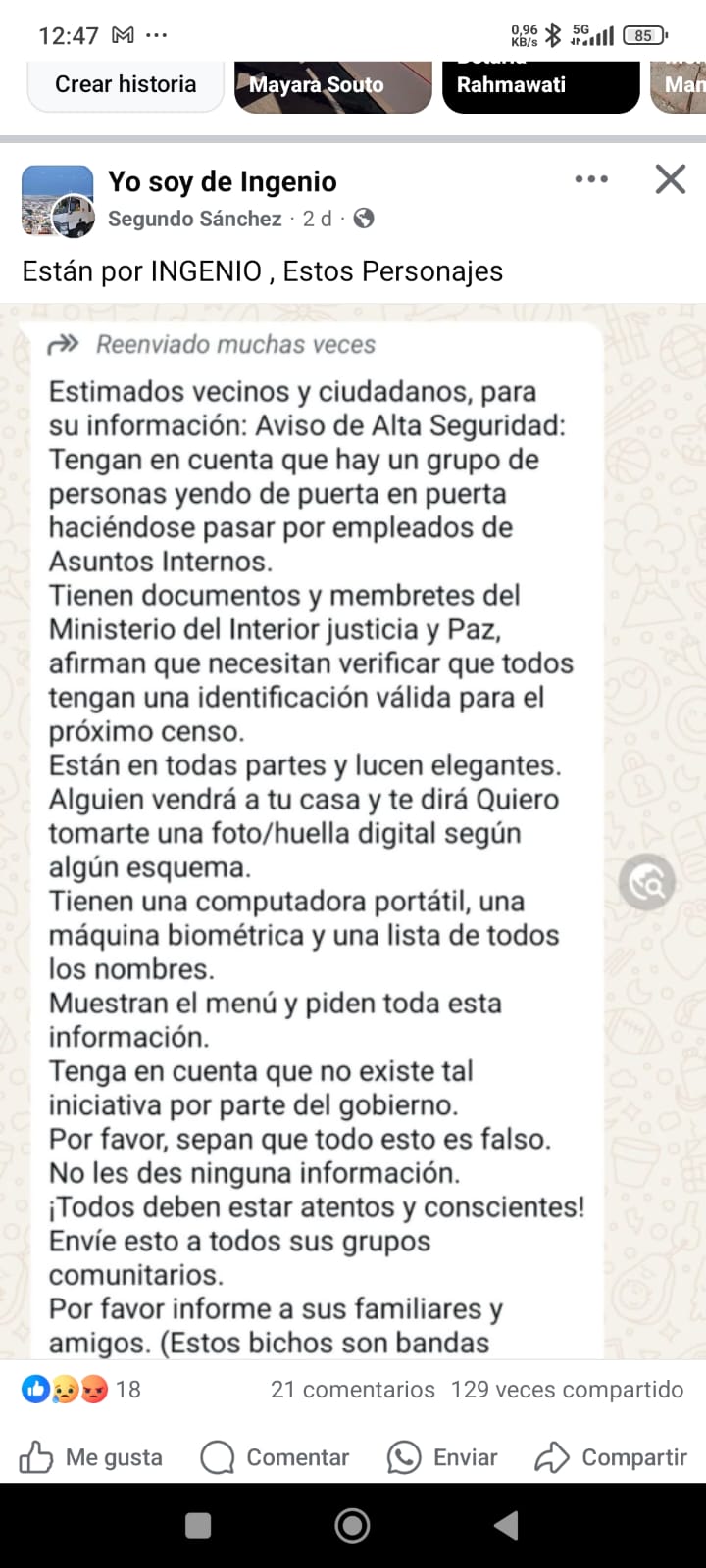Open Segundo Sánchez's profile
The height and width of the screenshot is (1568, 706).
[x=194, y=219]
